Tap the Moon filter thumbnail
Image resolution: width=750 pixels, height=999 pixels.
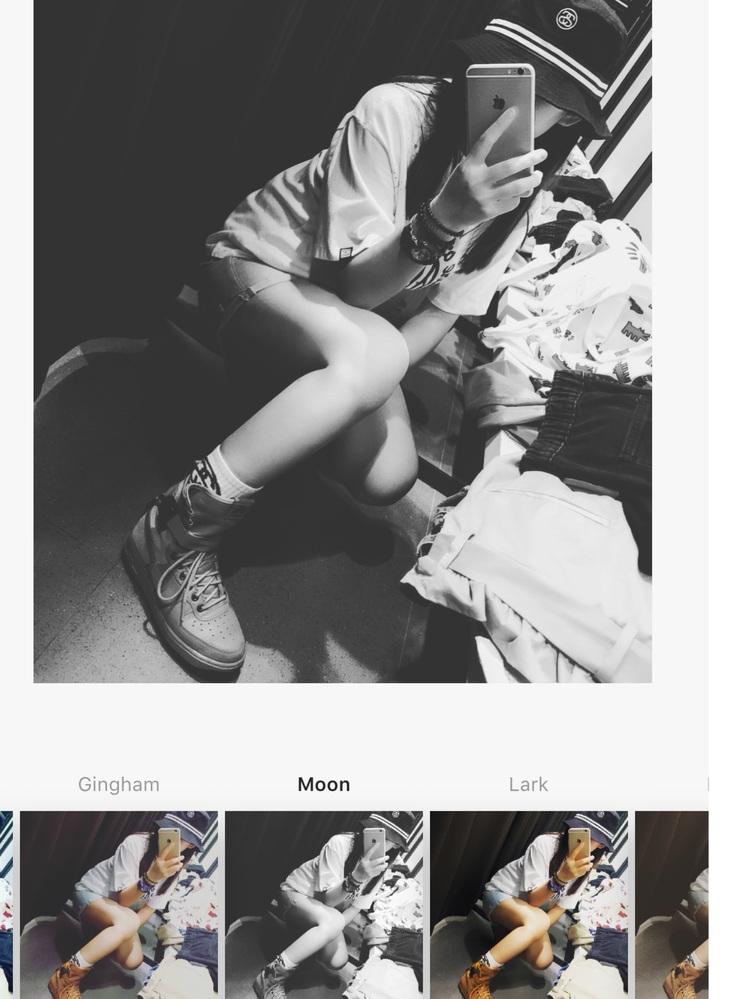tap(324, 903)
